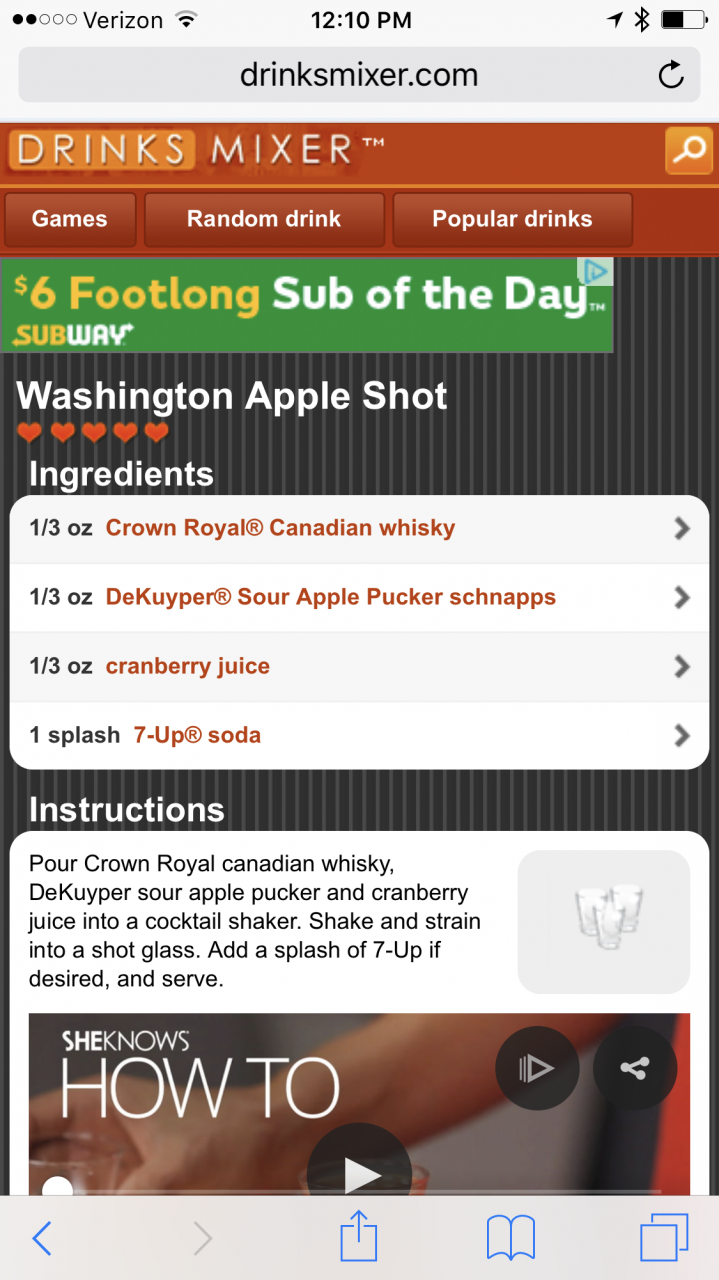Open the Subway Footlong ad banner

pos(306,305)
